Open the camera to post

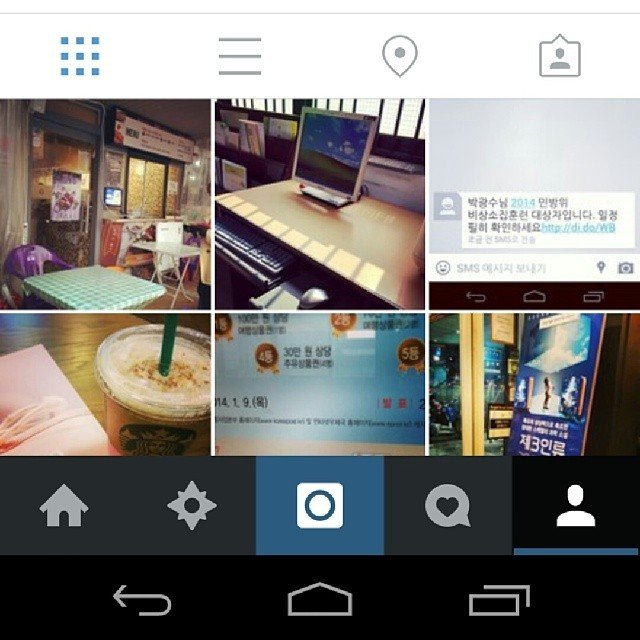pos(320,506)
